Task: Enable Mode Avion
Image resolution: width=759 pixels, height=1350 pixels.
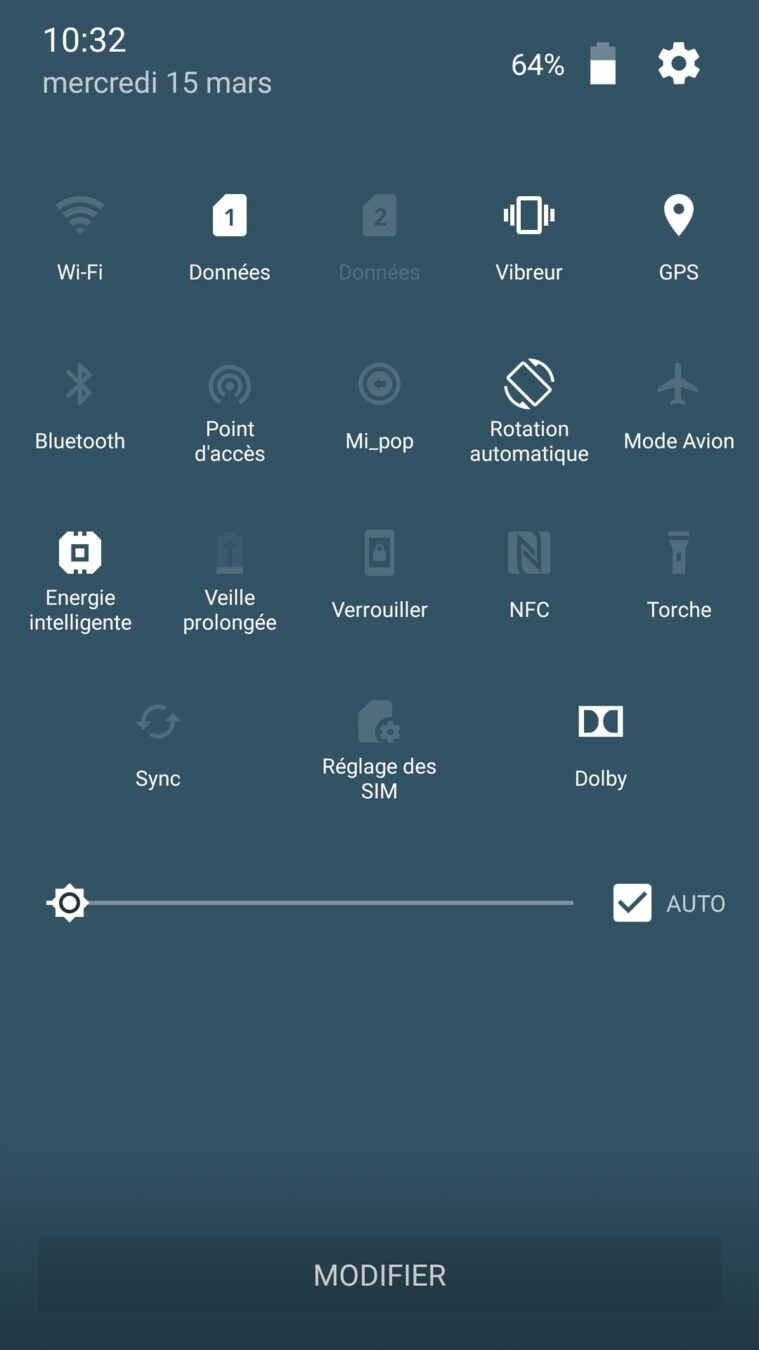Action: 678,385
